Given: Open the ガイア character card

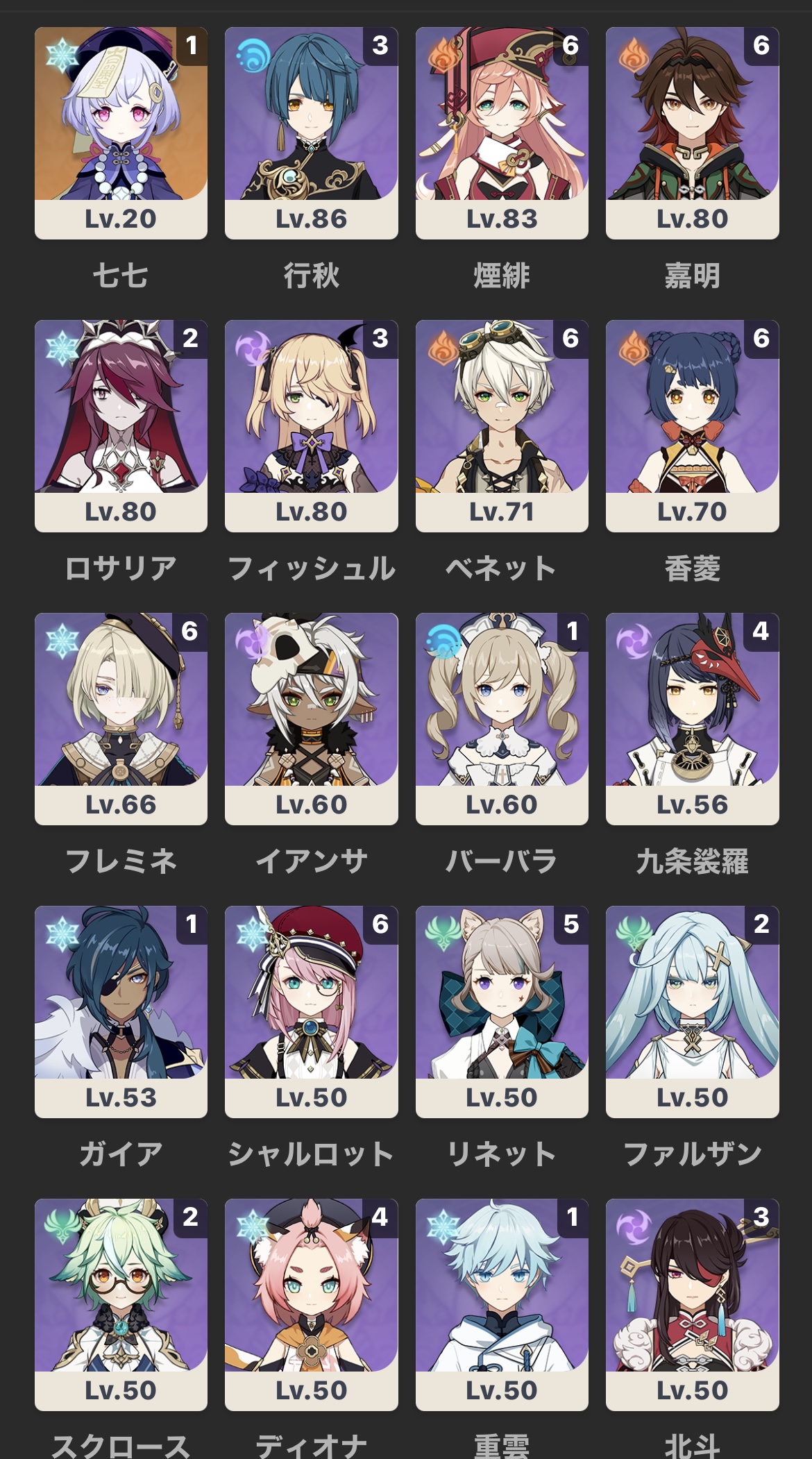Looking at the screenshot, I should 121,1011.
